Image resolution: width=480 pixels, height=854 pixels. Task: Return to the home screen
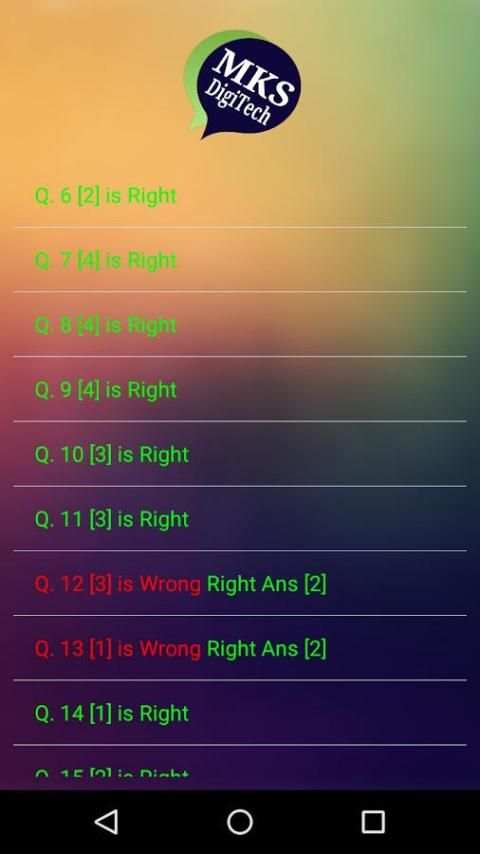click(240, 822)
